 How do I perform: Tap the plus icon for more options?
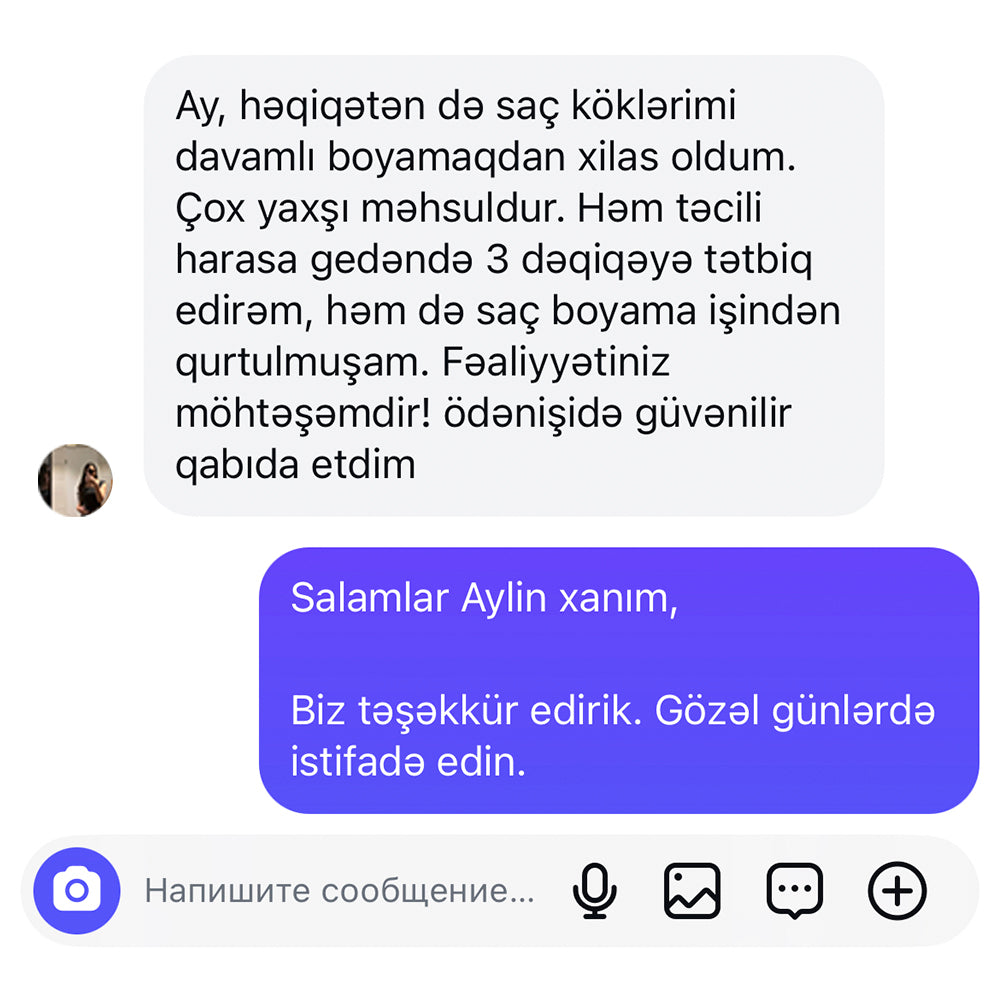(897, 890)
